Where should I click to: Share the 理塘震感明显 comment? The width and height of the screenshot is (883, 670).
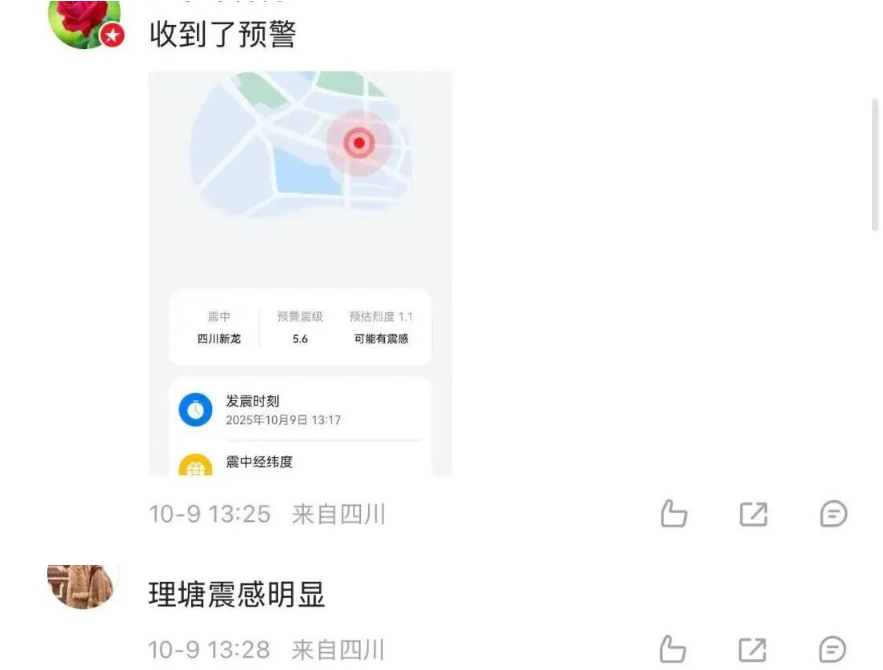[753, 649]
